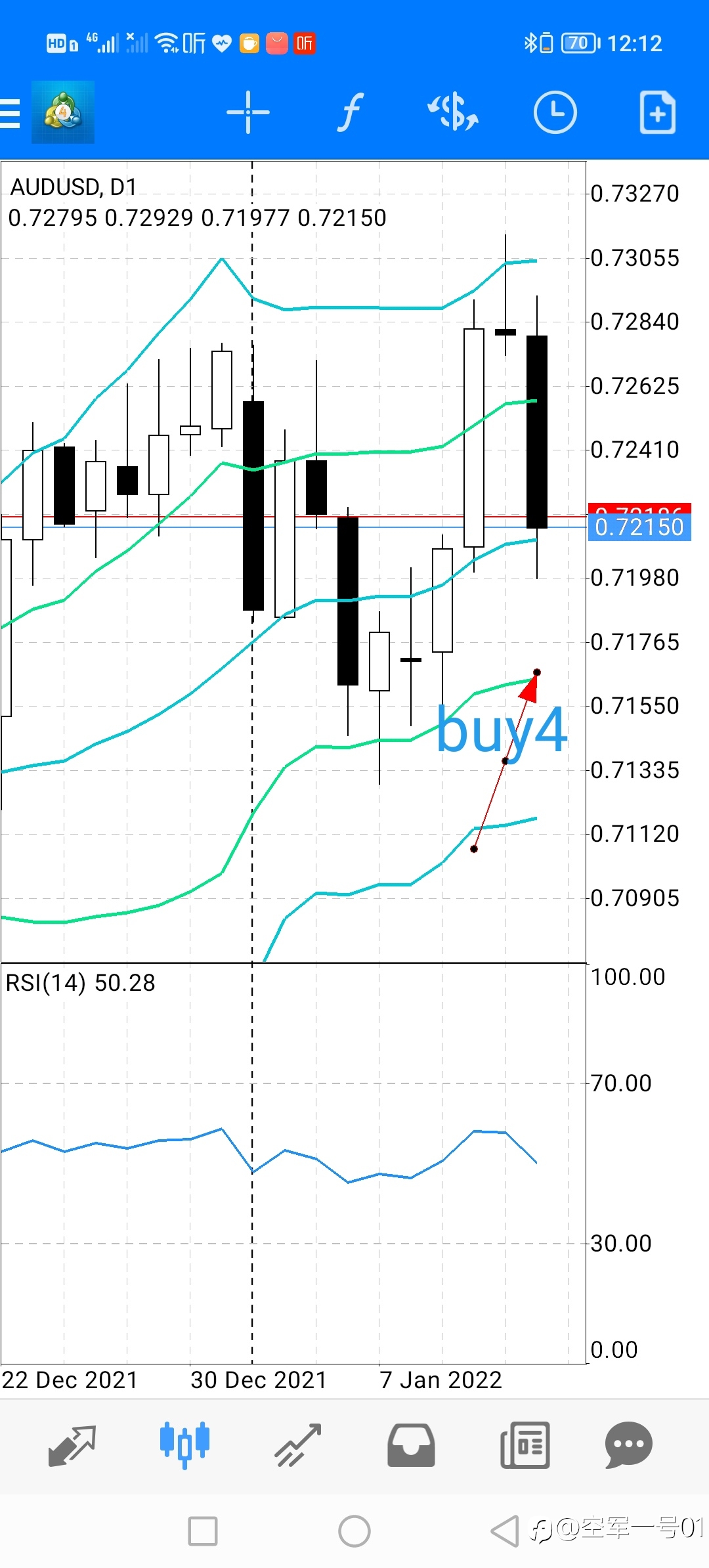The height and width of the screenshot is (1568, 709).
Task: Go to the Trade tab
Action: [298, 1446]
